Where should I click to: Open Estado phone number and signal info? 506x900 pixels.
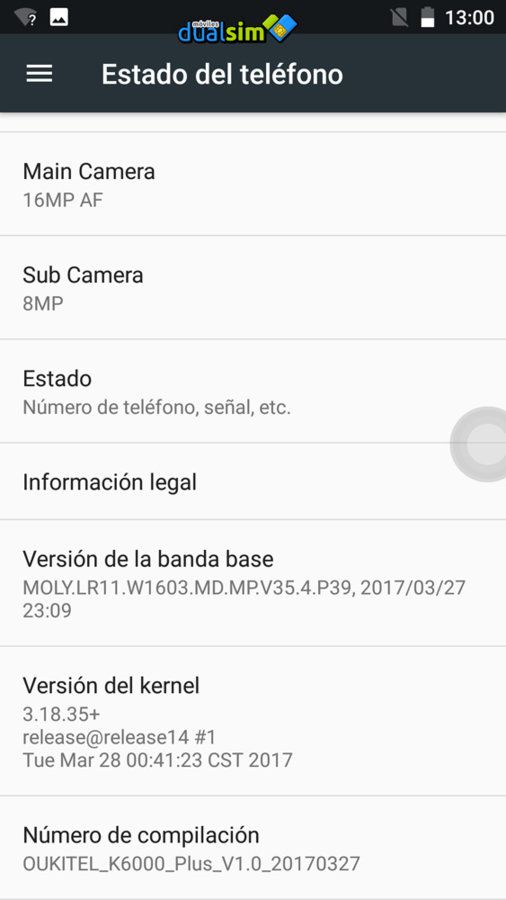click(253, 391)
